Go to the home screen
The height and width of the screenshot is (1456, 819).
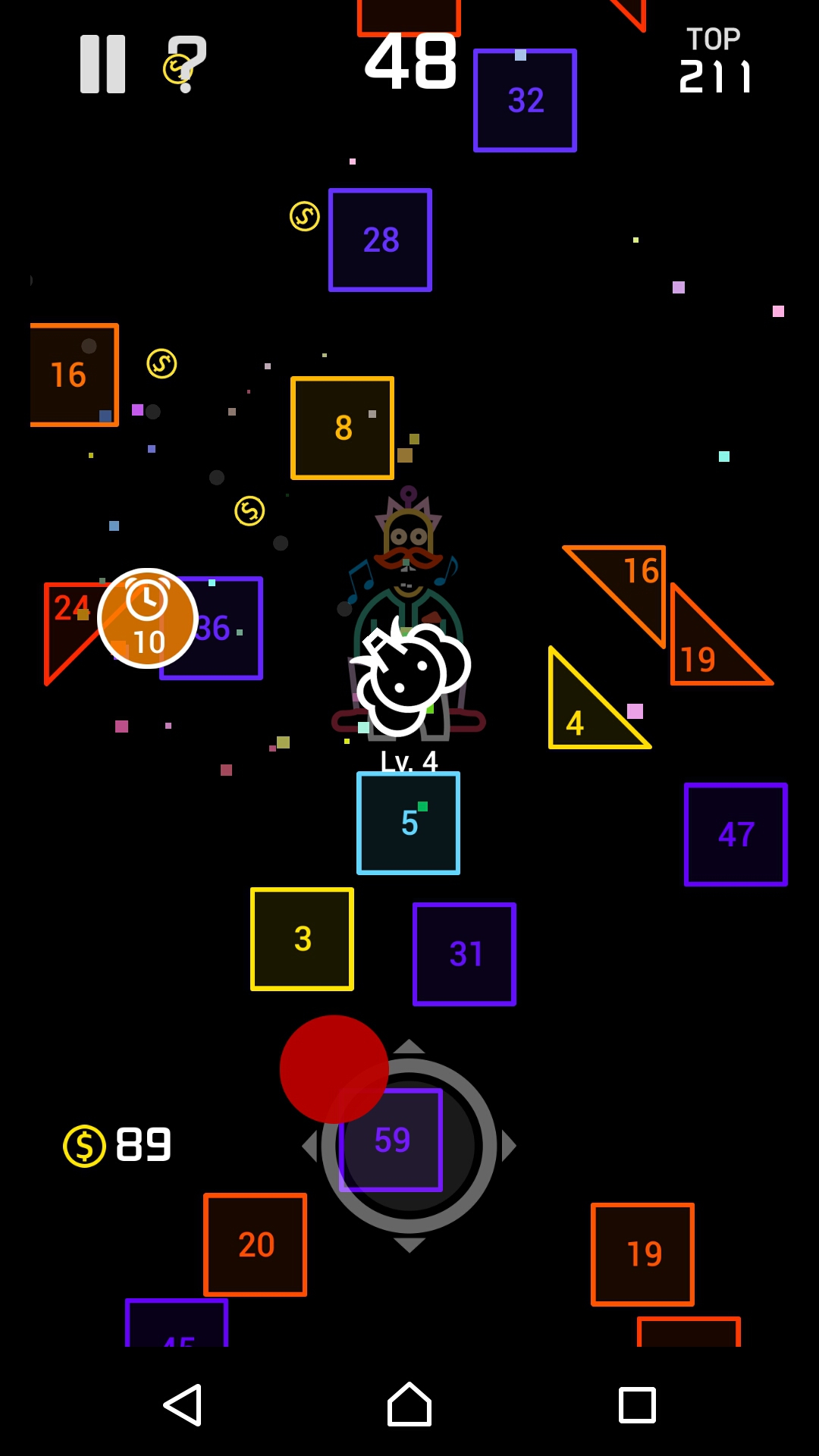409,1405
